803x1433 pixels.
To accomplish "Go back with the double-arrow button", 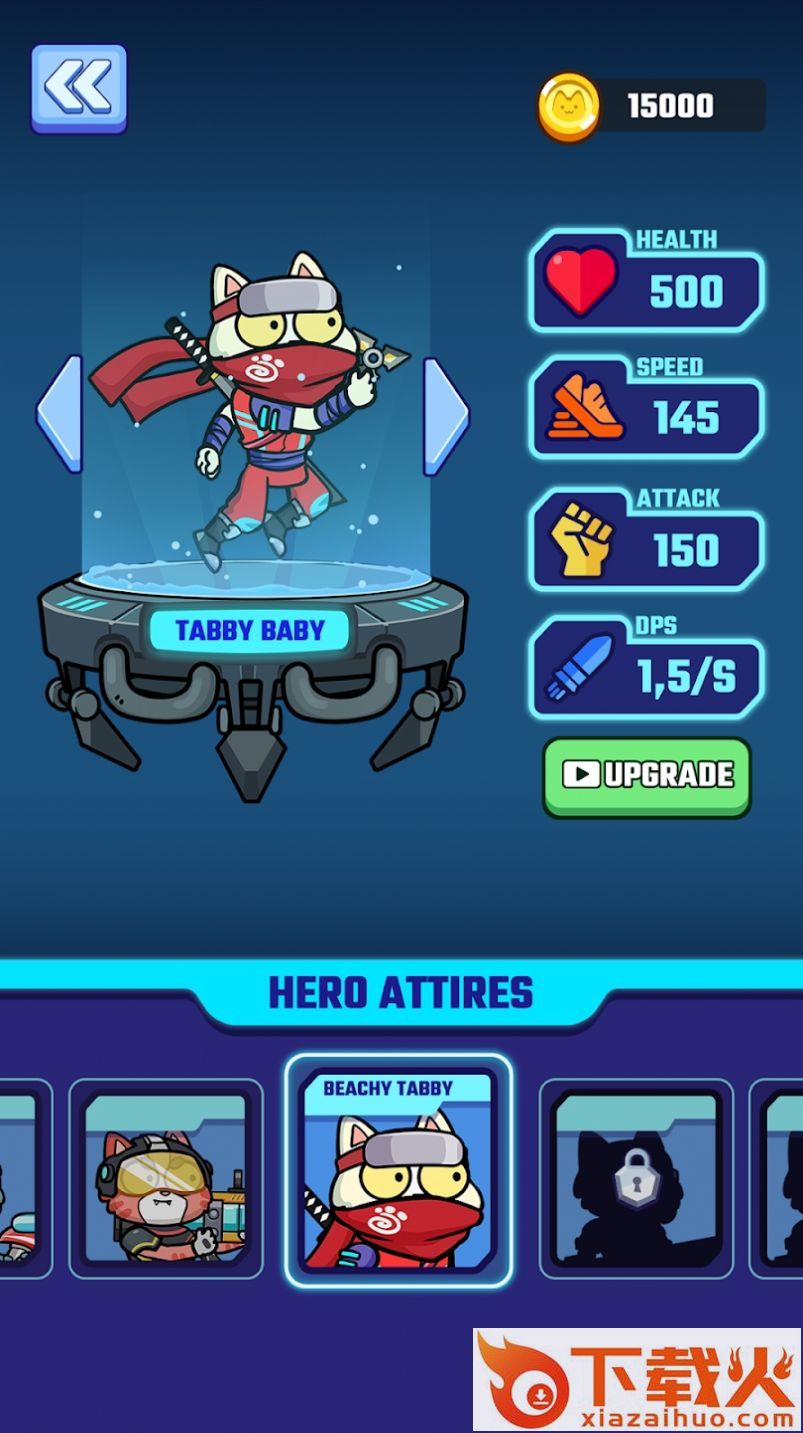I will coord(79,89).
